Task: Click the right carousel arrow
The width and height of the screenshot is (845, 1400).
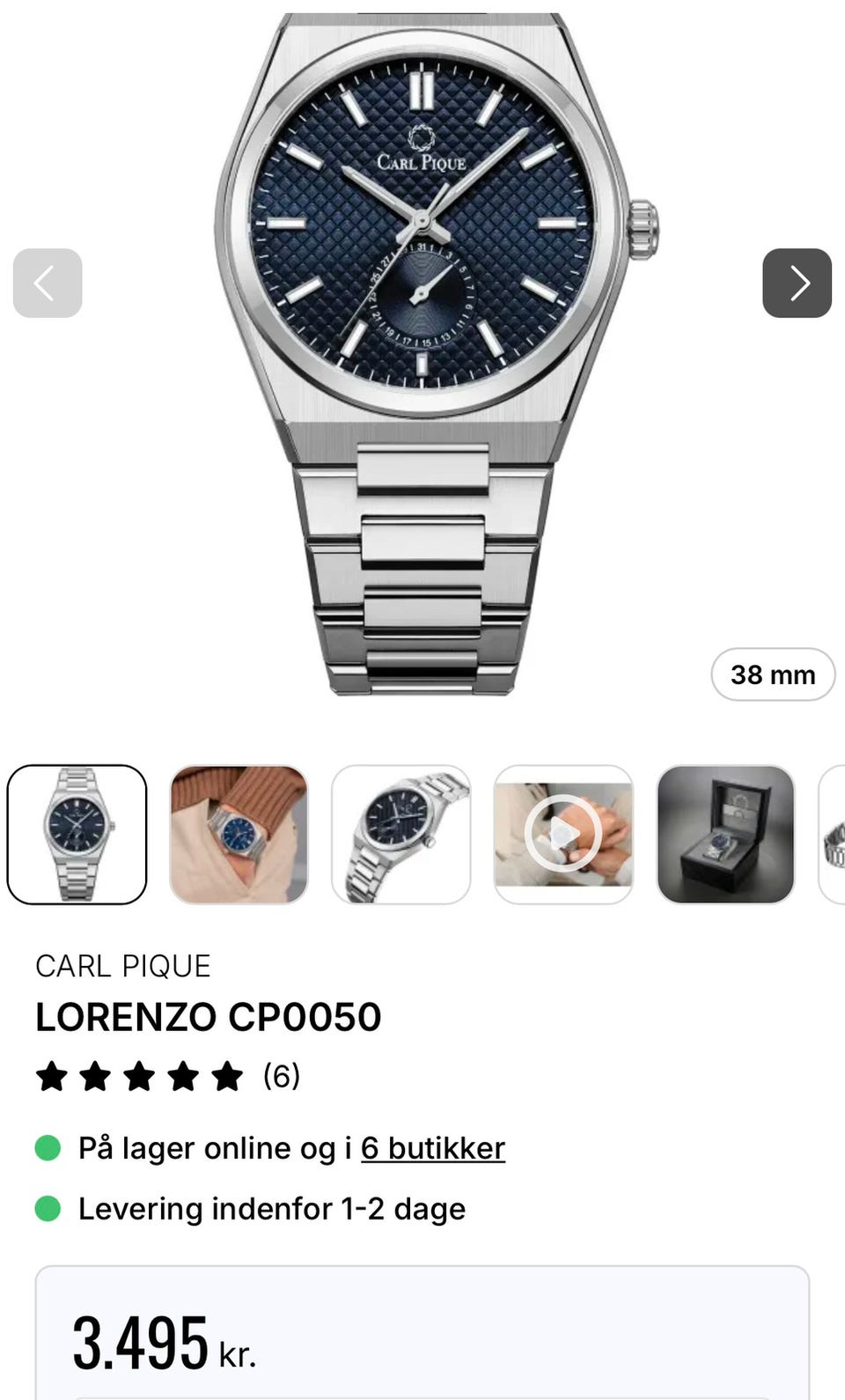Action: (797, 283)
